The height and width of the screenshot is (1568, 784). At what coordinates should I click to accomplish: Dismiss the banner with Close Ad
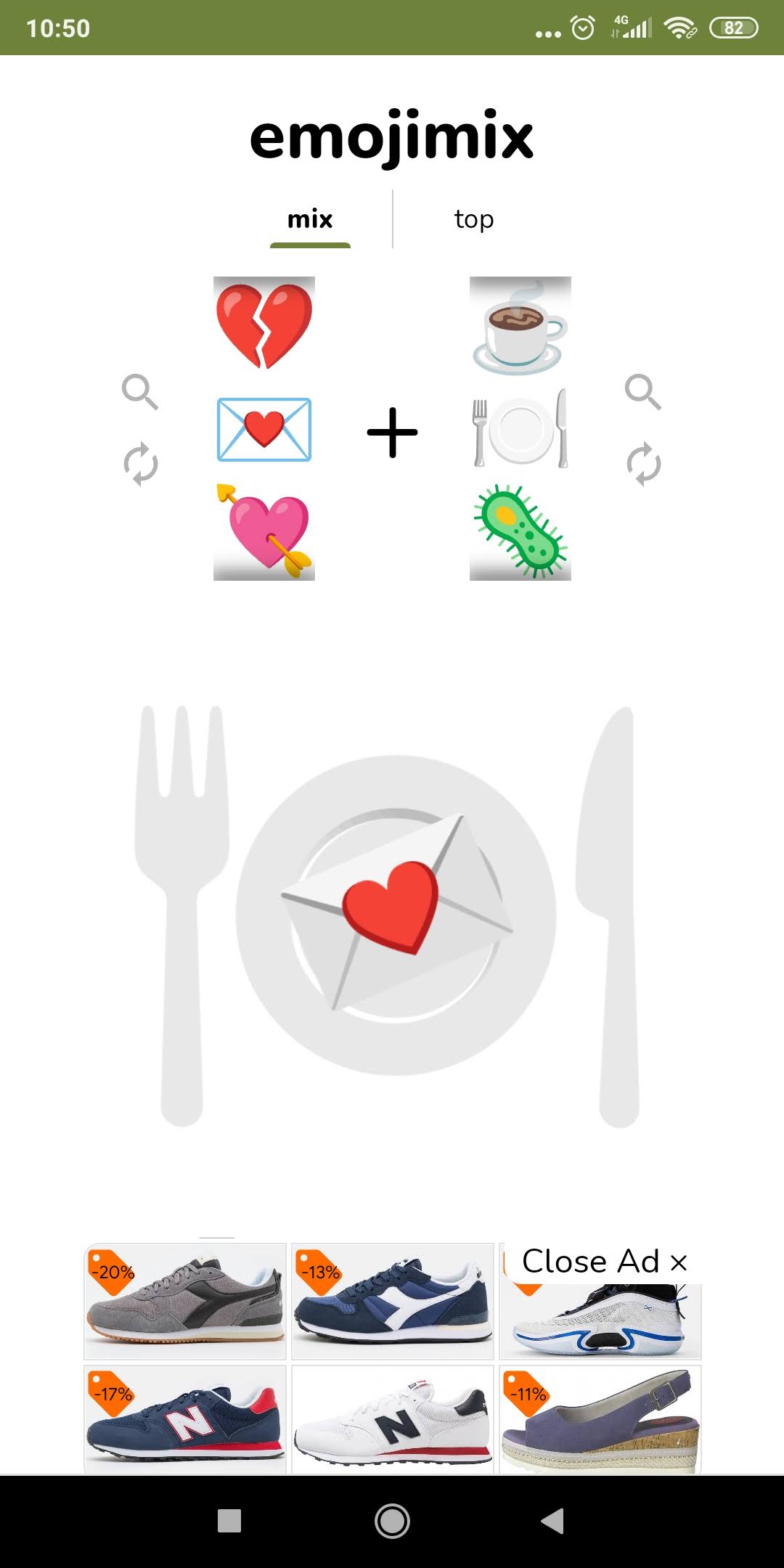pyautogui.click(x=604, y=1262)
